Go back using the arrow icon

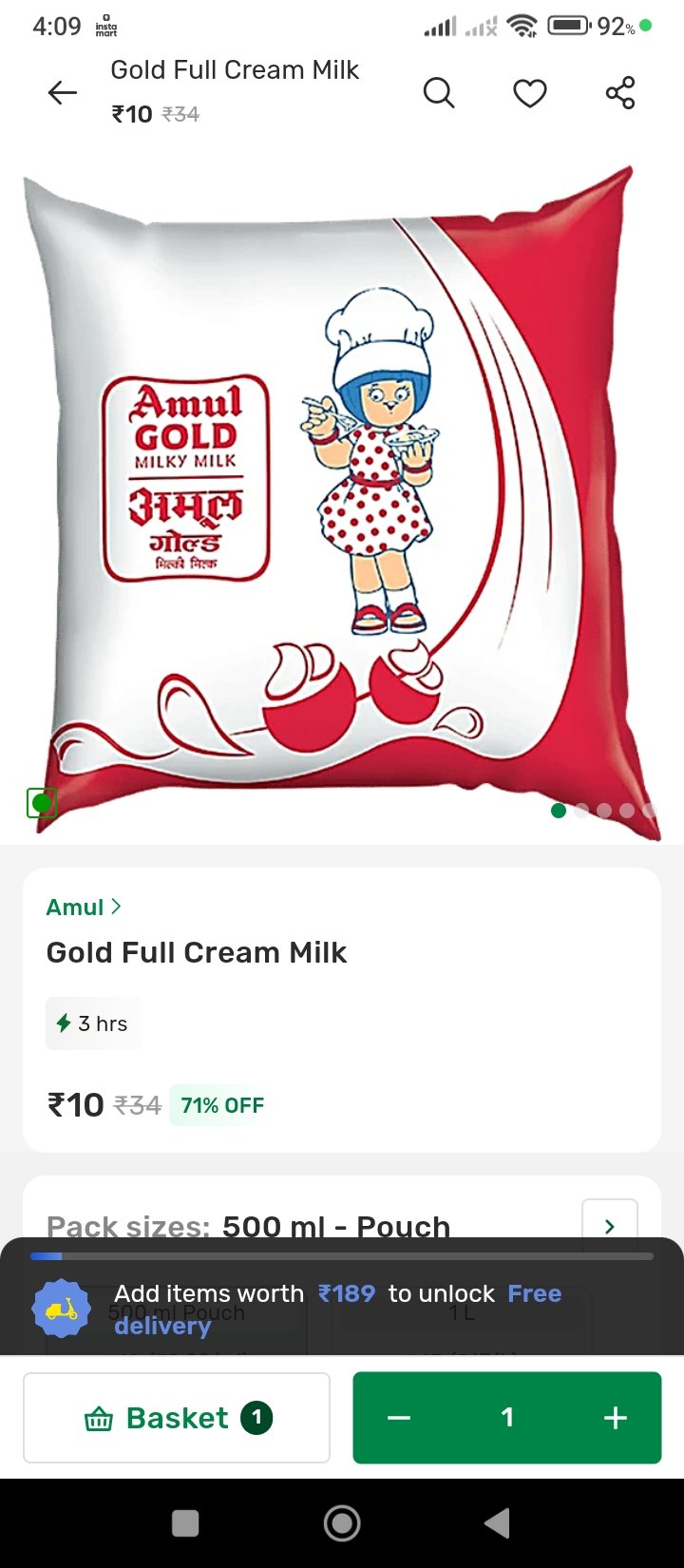coord(63,93)
